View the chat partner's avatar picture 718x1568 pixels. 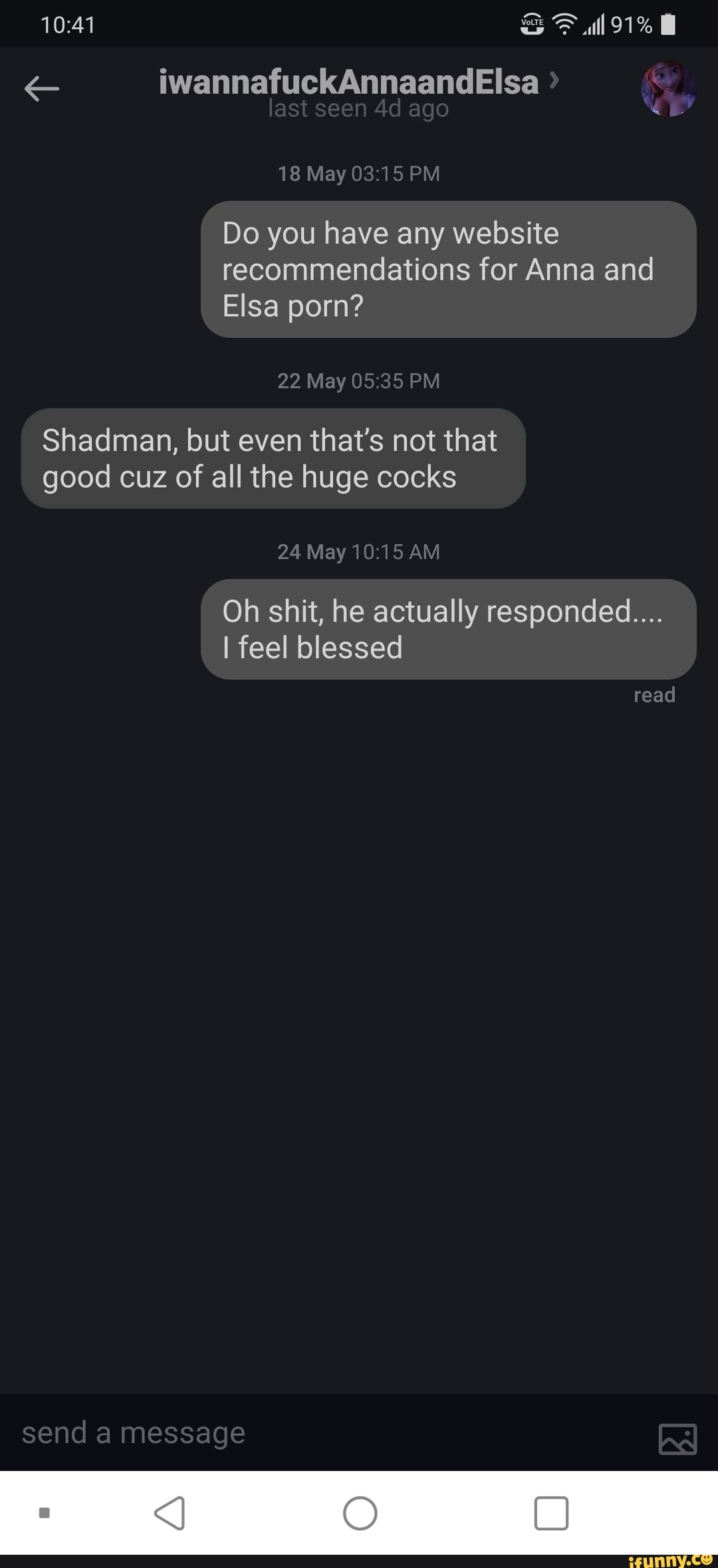point(668,89)
